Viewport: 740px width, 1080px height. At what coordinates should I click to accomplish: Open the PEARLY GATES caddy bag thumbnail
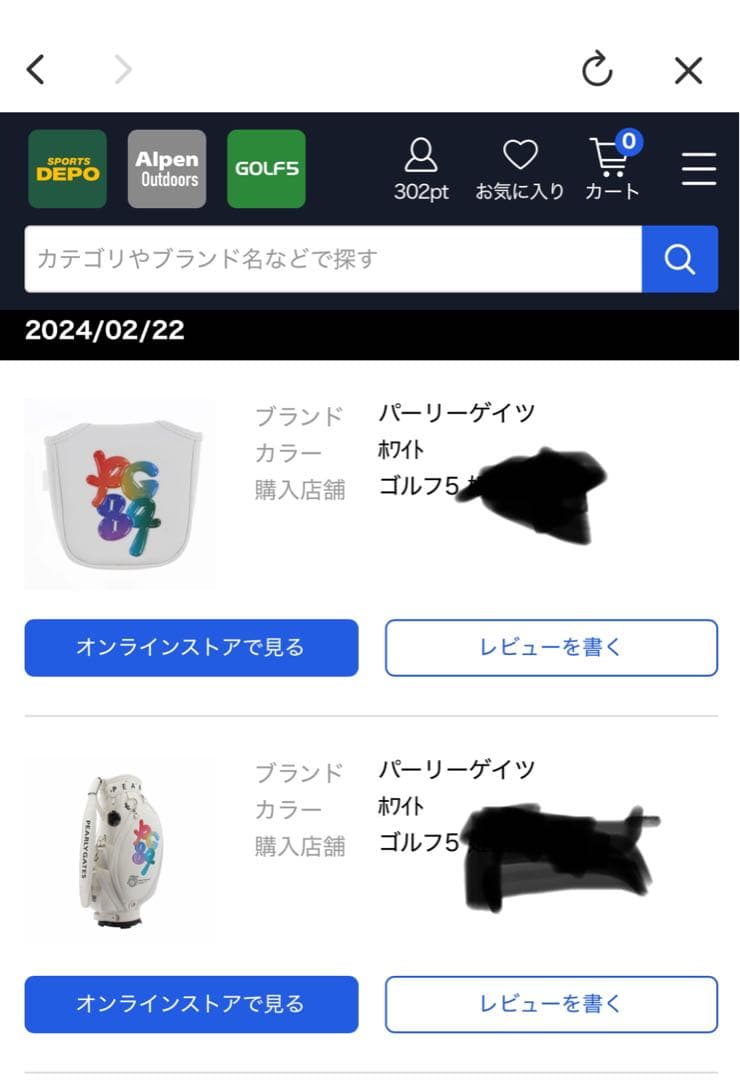pos(119,849)
